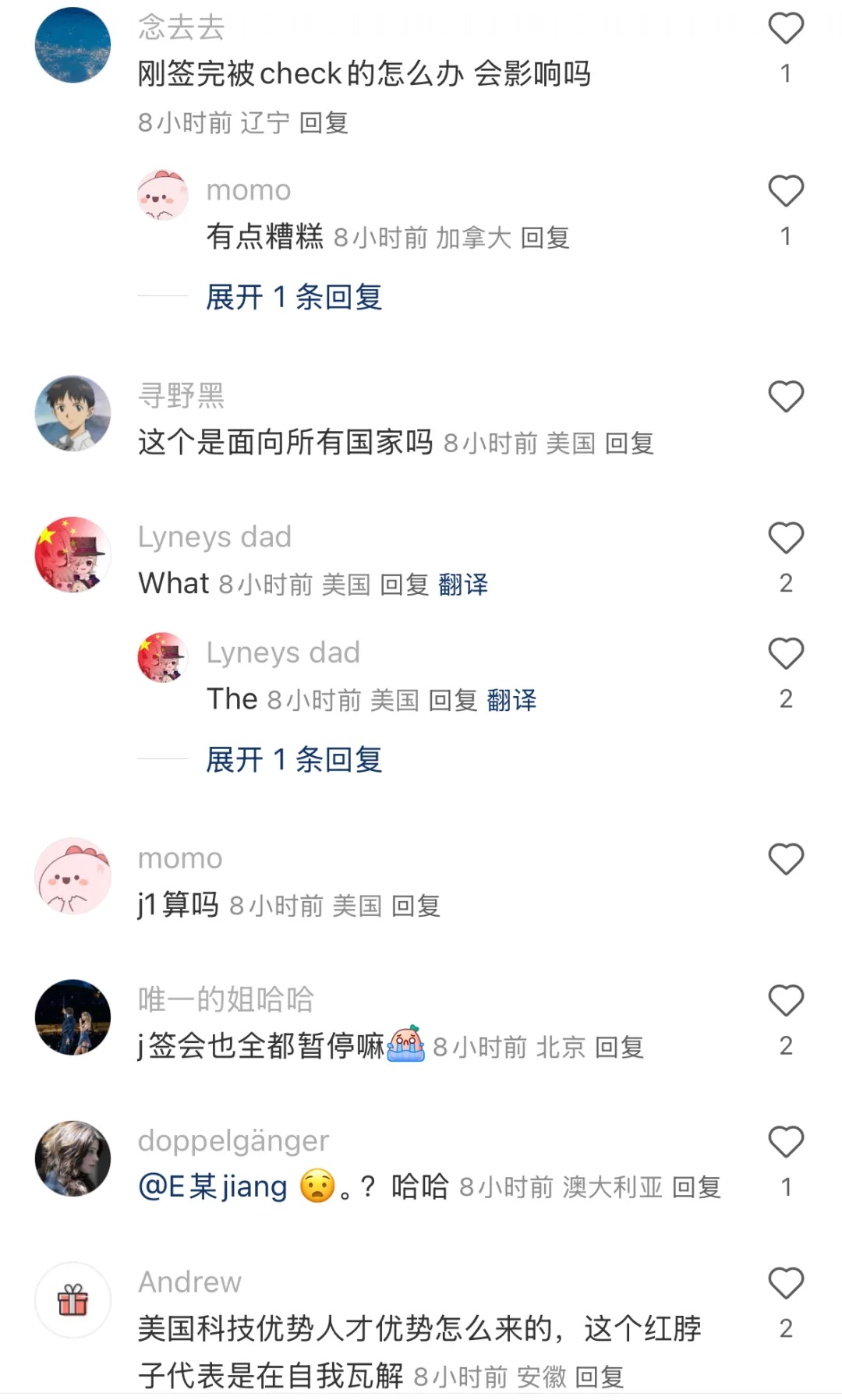Reply to momo's j1算吗 comment
Image resolution: width=842 pixels, height=1400 pixels.
click(x=416, y=906)
